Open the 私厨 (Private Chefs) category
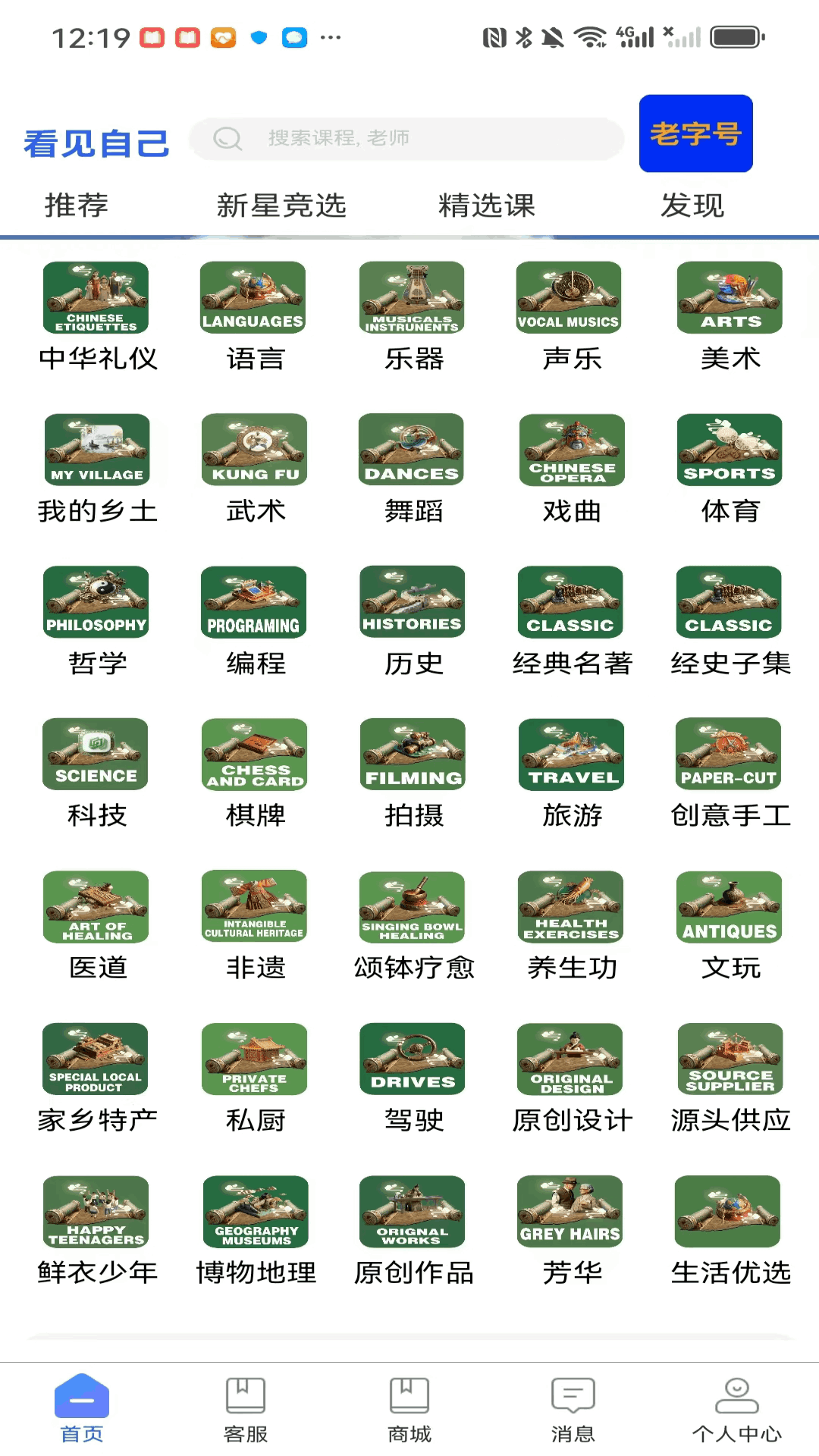The height and width of the screenshot is (1456, 819). coord(253,1059)
